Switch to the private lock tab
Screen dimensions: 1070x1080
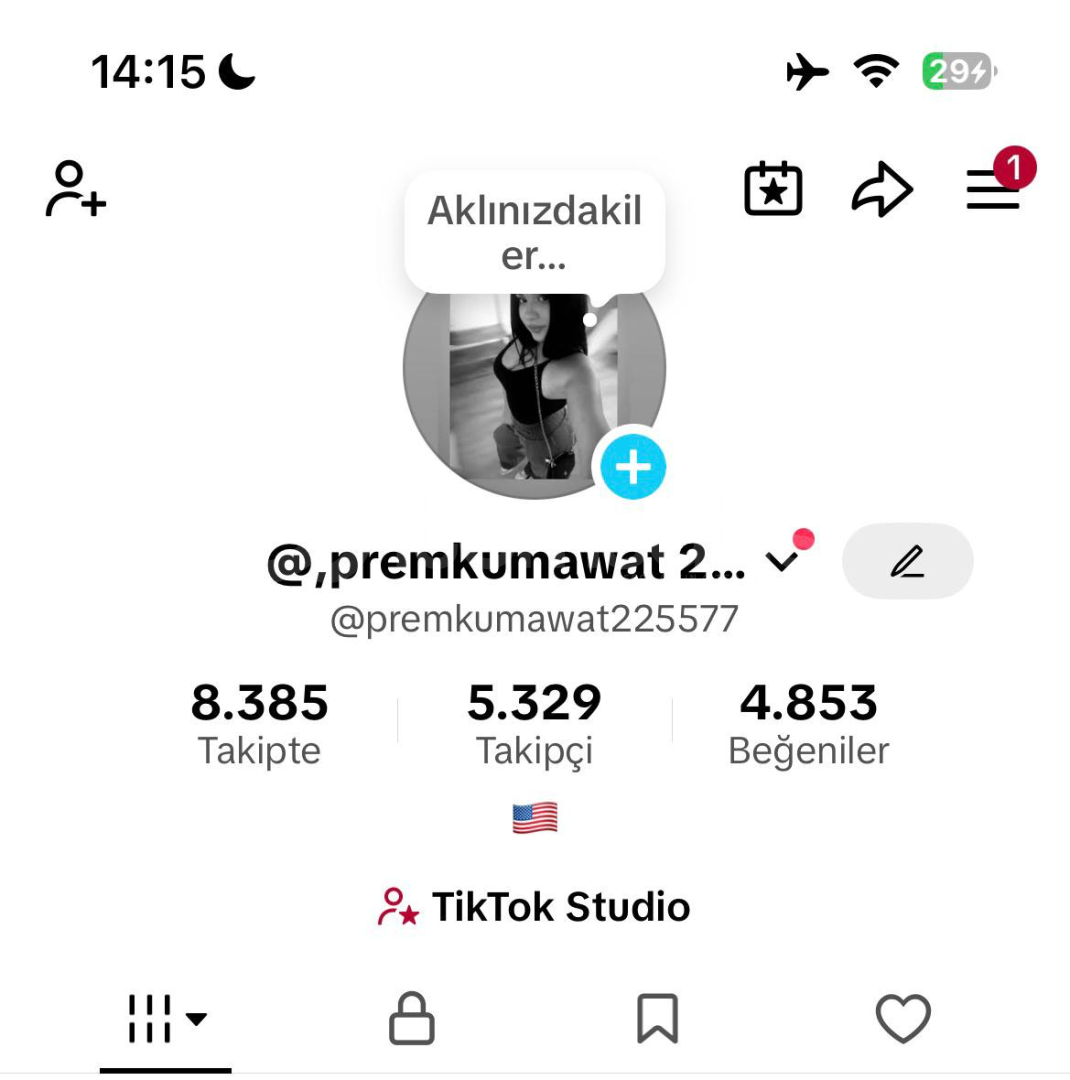pos(411,1019)
